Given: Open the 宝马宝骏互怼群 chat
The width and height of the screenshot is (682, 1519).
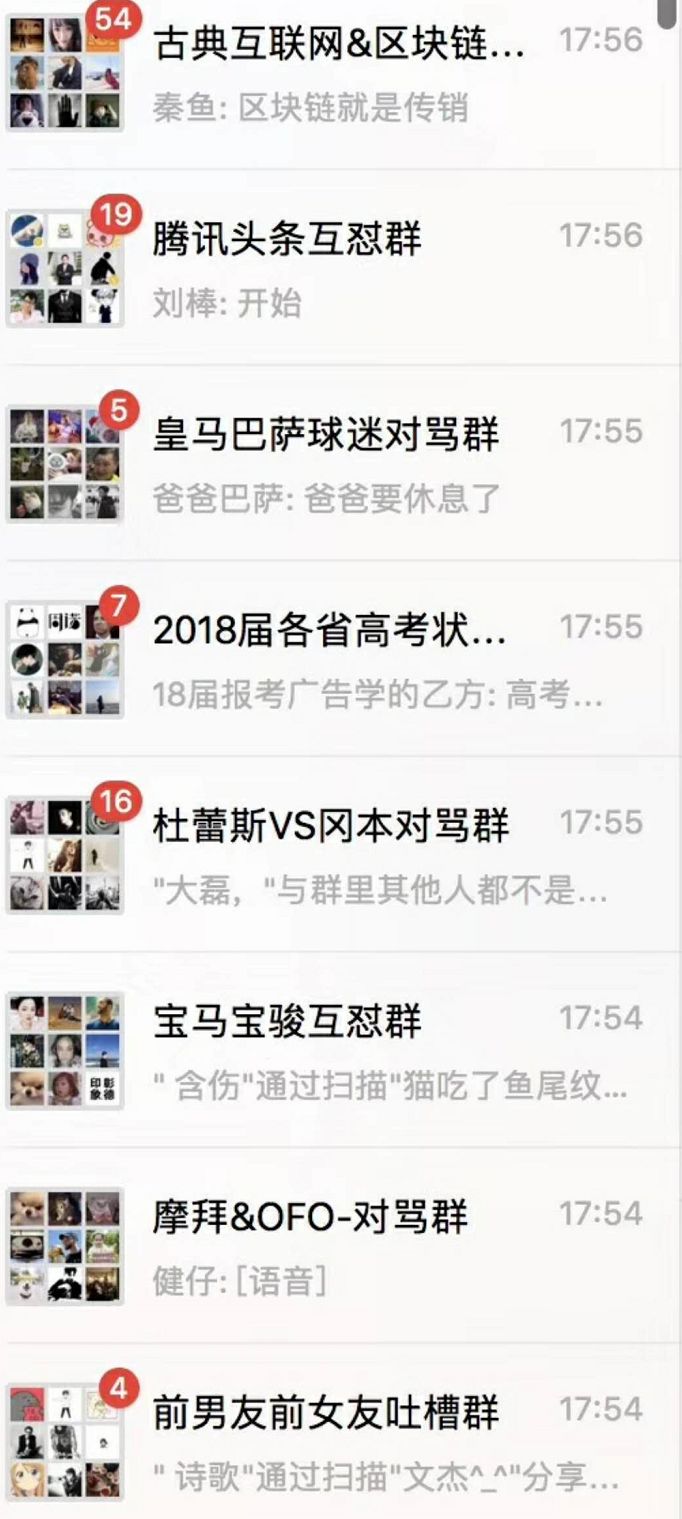Looking at the screenshot, I should 340,1050.
